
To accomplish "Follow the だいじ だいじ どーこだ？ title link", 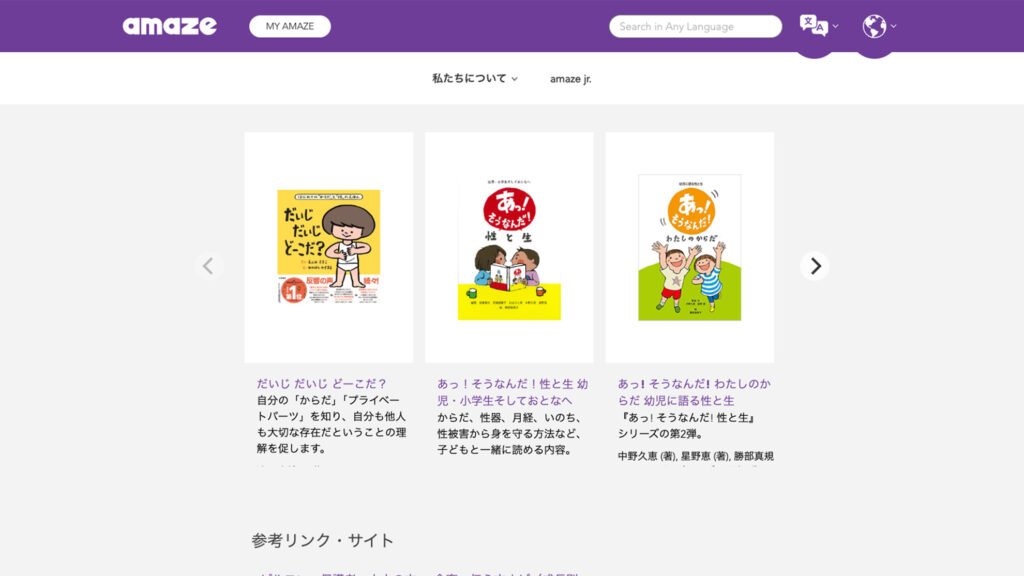I will (321, 383).
